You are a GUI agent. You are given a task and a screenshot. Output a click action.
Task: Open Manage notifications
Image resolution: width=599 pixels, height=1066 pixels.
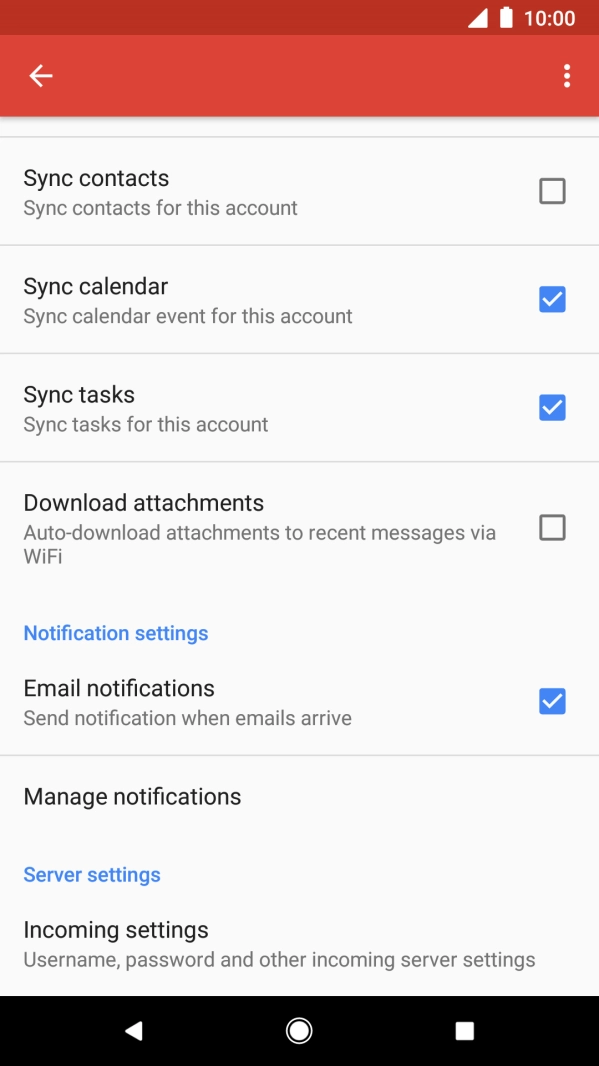tap(299, 796)
